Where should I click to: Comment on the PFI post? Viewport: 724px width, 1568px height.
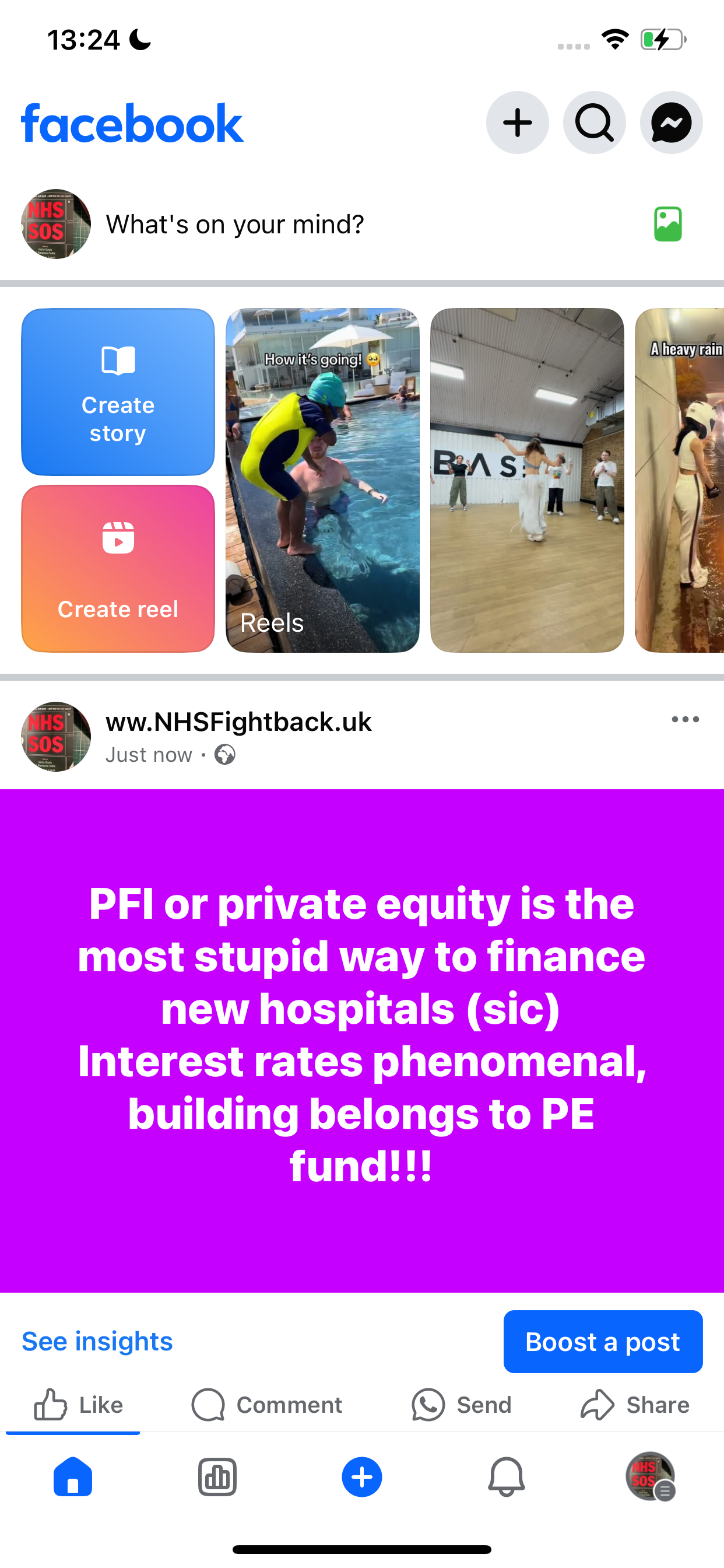266,1405
